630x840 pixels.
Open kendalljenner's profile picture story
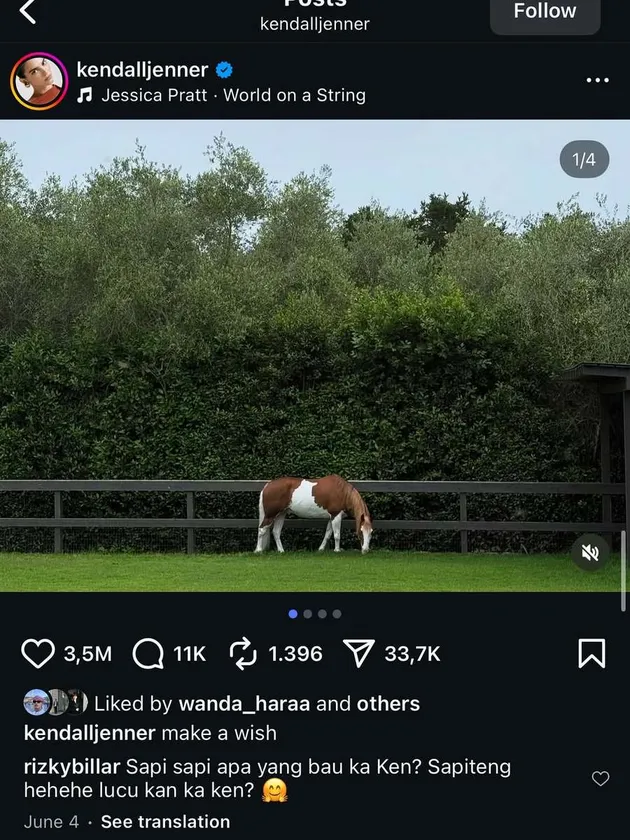38,82
